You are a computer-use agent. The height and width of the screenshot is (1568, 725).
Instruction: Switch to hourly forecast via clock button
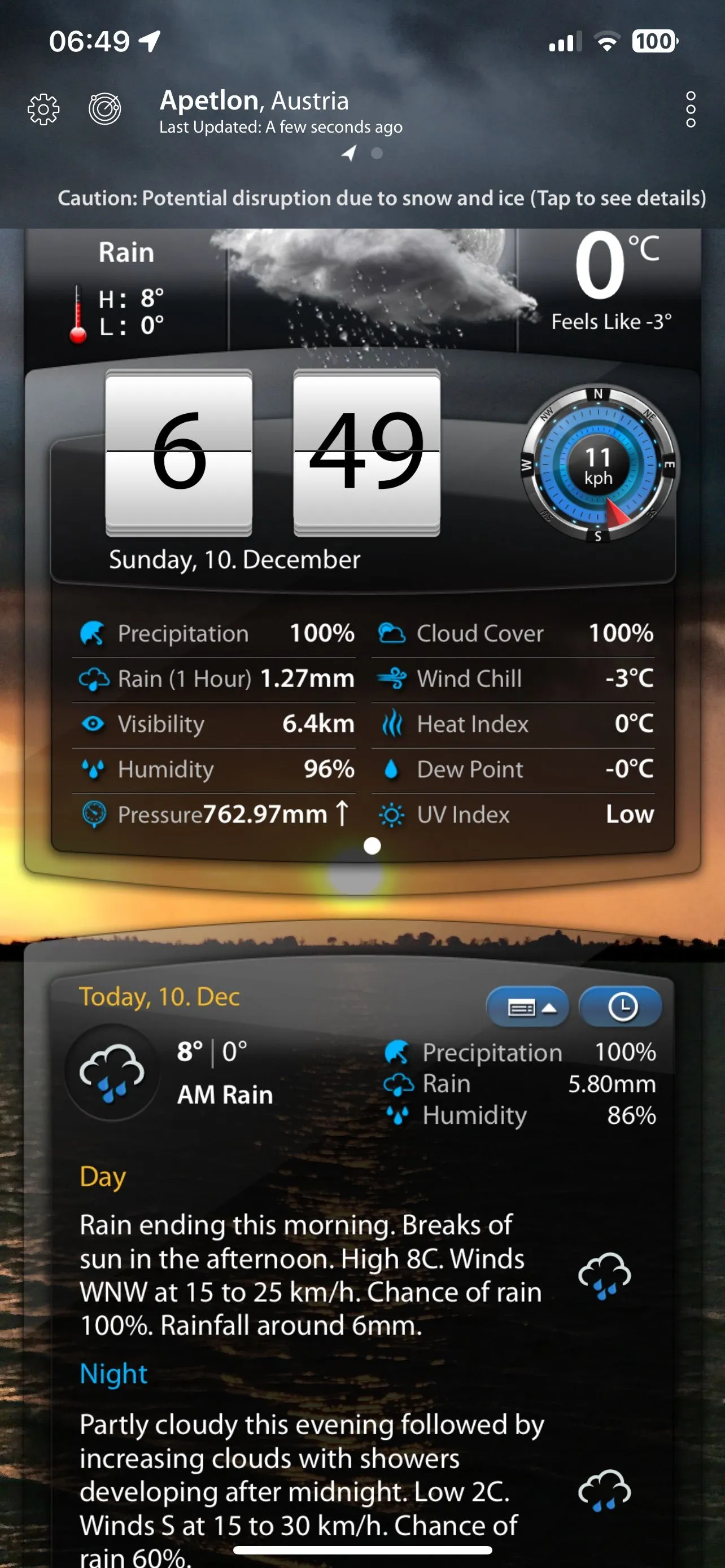[x=619, y=1008]
